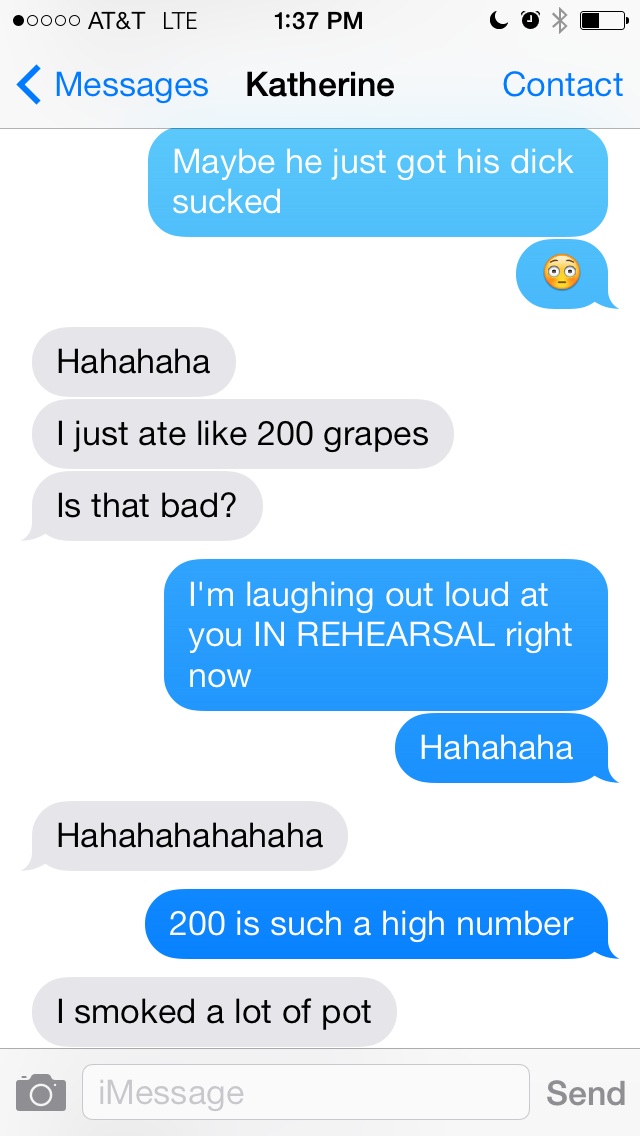This screenshot has width=640, height=1136.
Task: Focus the iMessage text field
Action: point(305,1092)
